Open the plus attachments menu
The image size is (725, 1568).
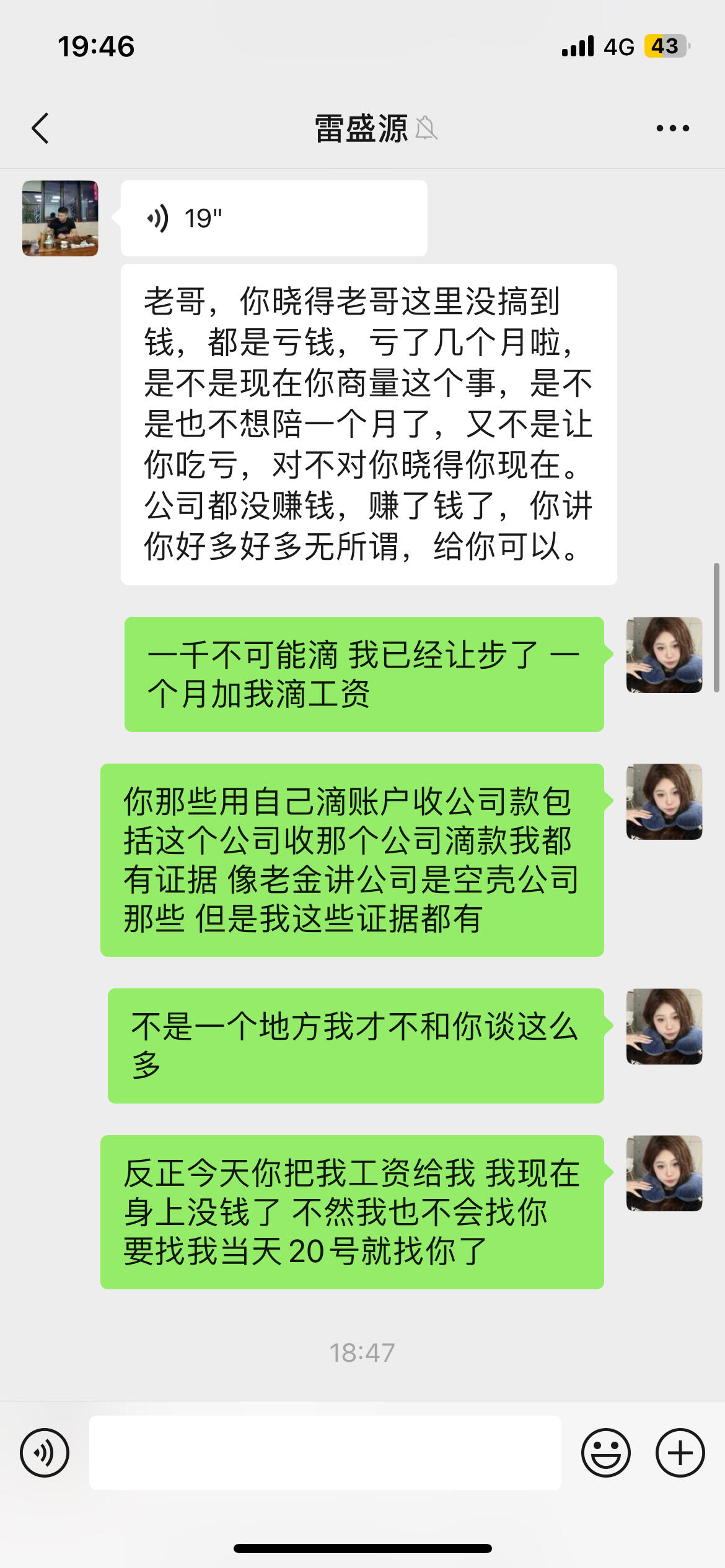(680, 1452)
